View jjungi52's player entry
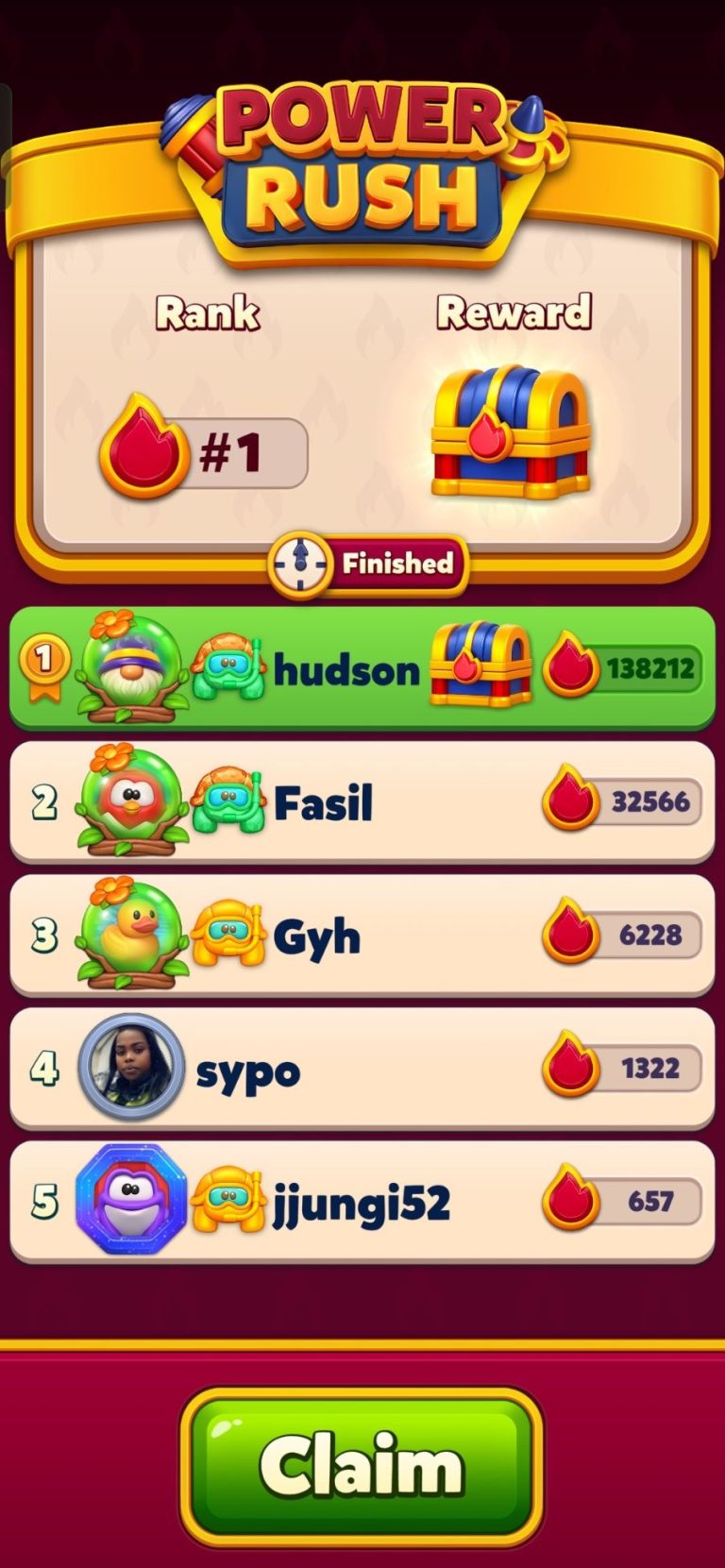 point(361,1203)
